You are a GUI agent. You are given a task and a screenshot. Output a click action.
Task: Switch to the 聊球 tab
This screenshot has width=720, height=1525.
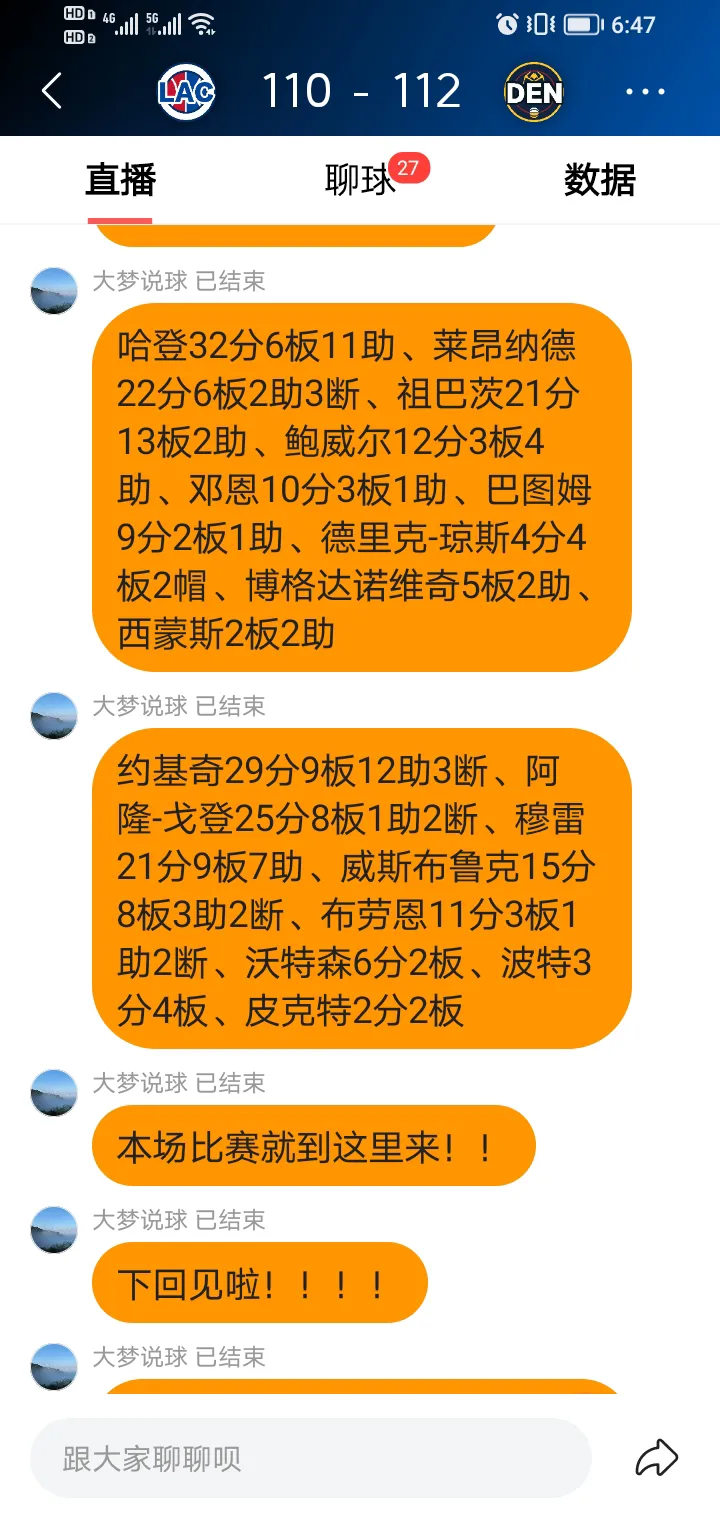point(360,182)
